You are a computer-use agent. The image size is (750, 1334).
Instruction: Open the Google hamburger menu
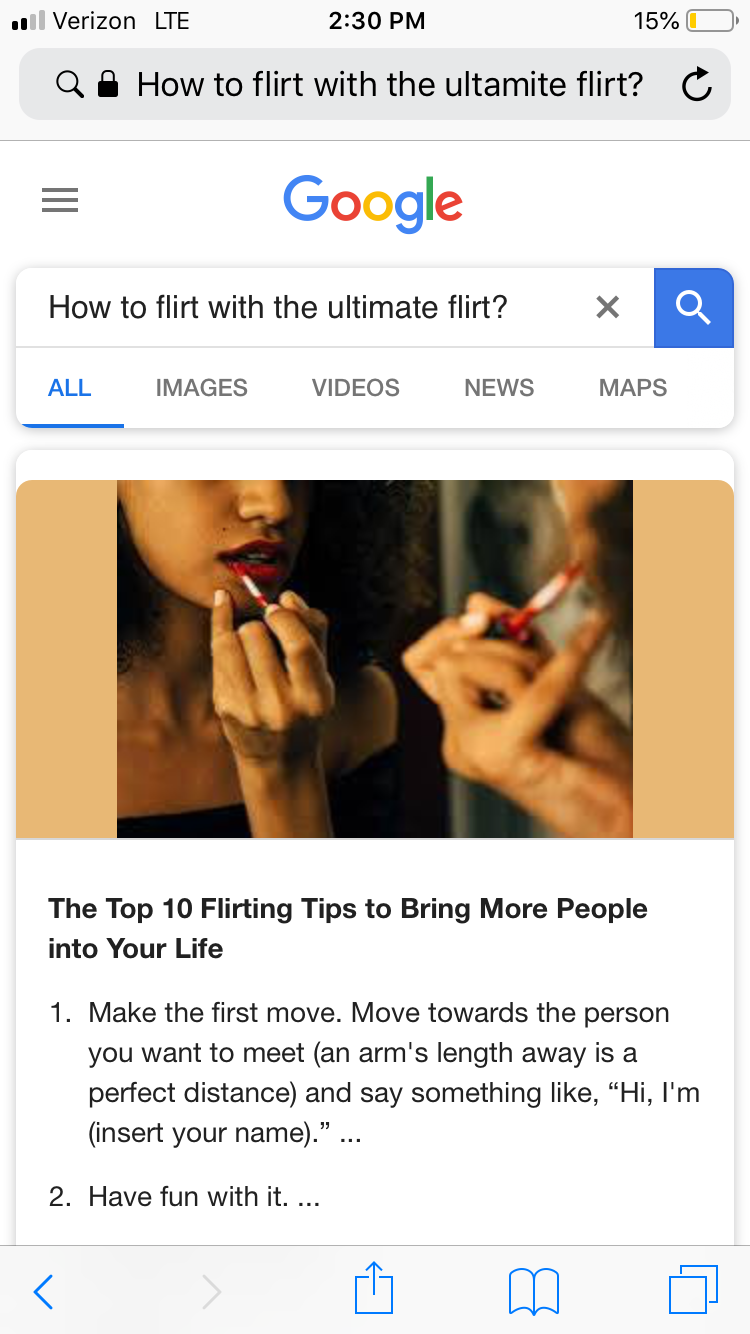click(x=60, y=201)
